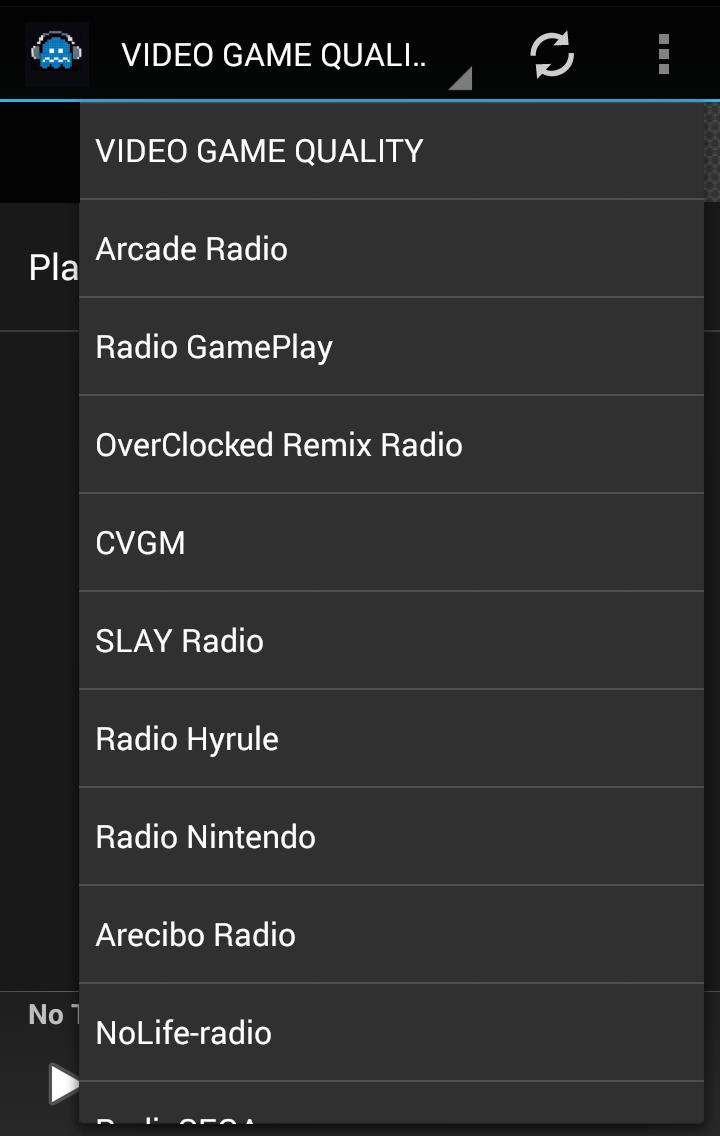Select the CVGM station entry
Viewport: 720px width, 1136px height.
pos(140,542)
